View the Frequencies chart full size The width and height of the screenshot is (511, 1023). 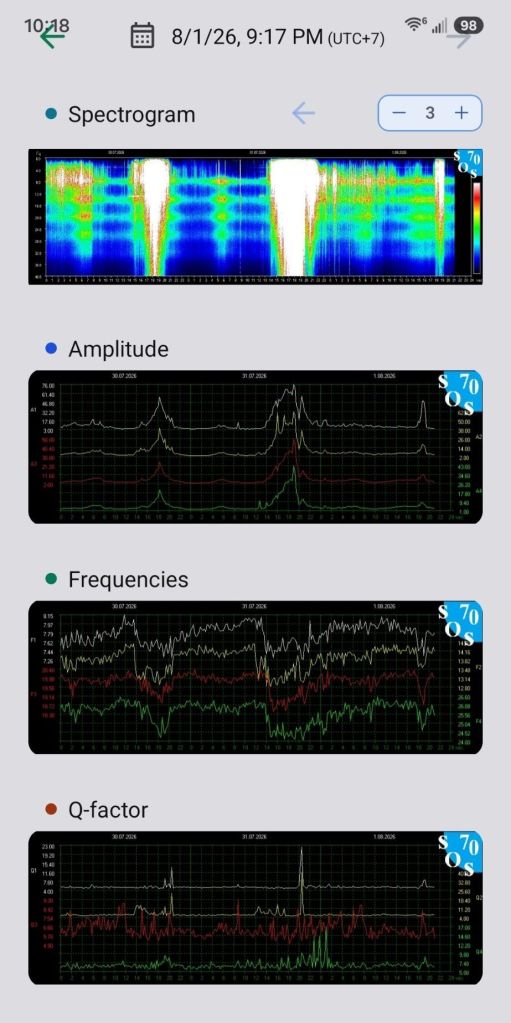(255, 677)
